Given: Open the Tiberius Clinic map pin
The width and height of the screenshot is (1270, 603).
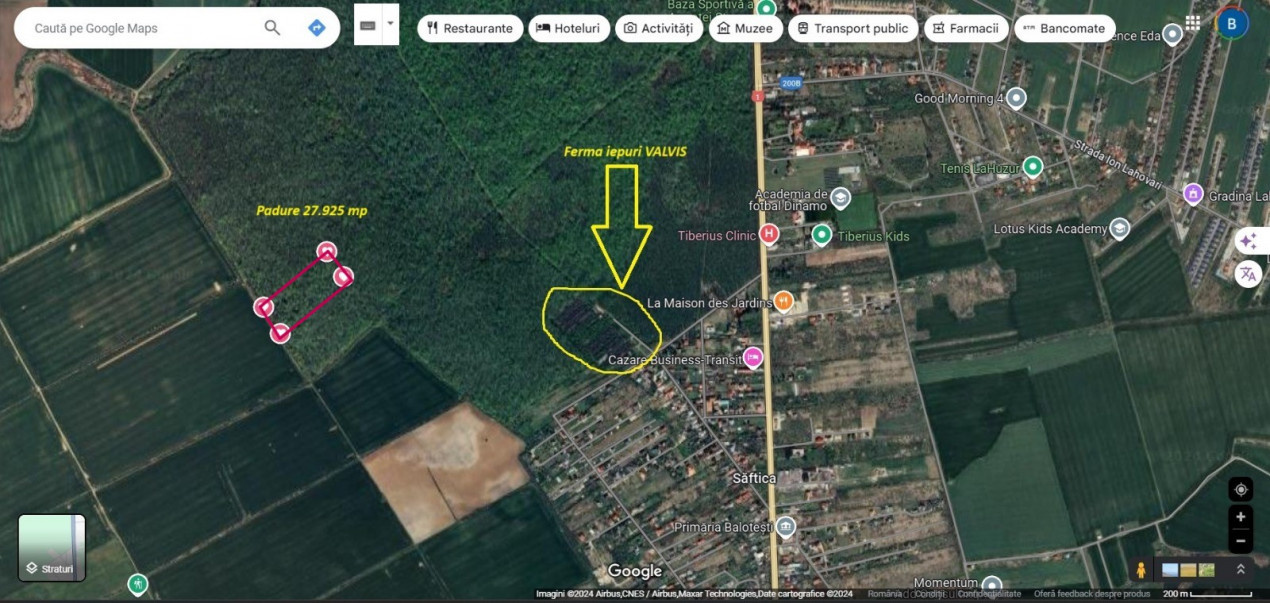Looking at the screenshot, I should click(768, 235).
